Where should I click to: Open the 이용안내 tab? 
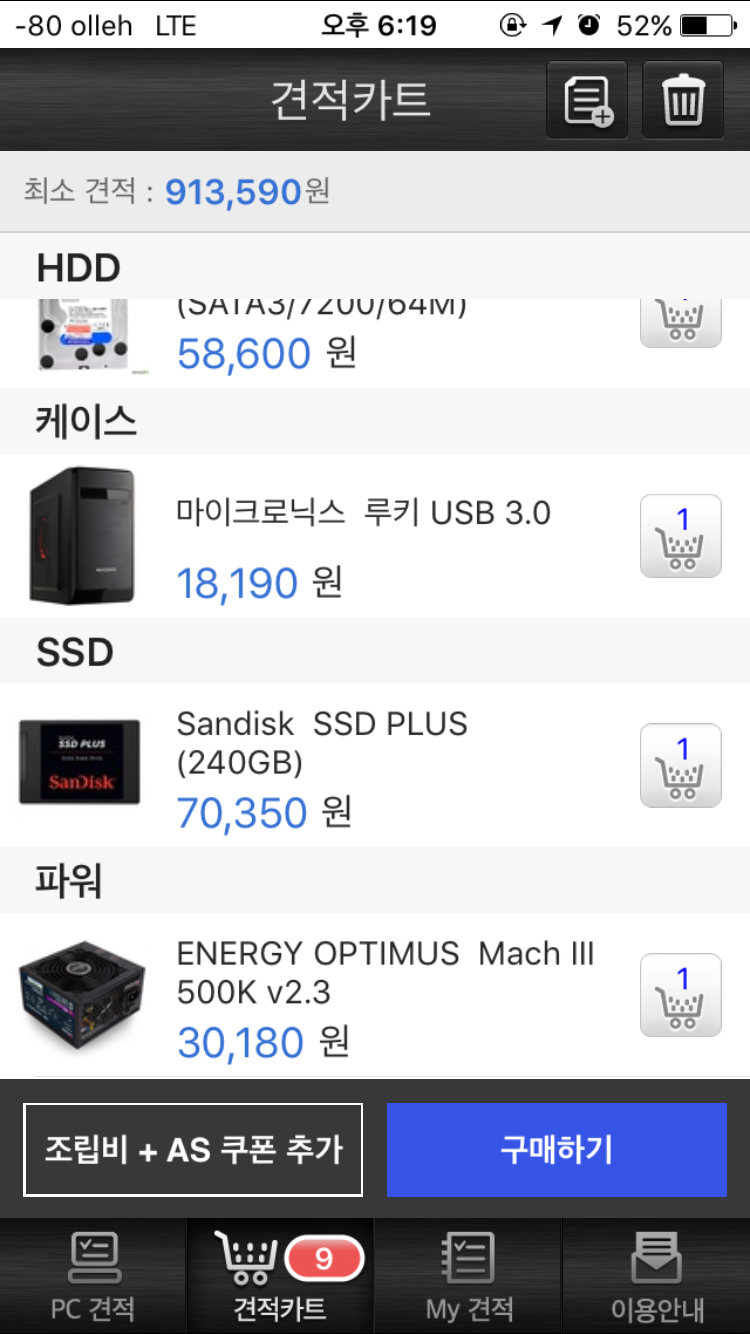(657, 1277)
